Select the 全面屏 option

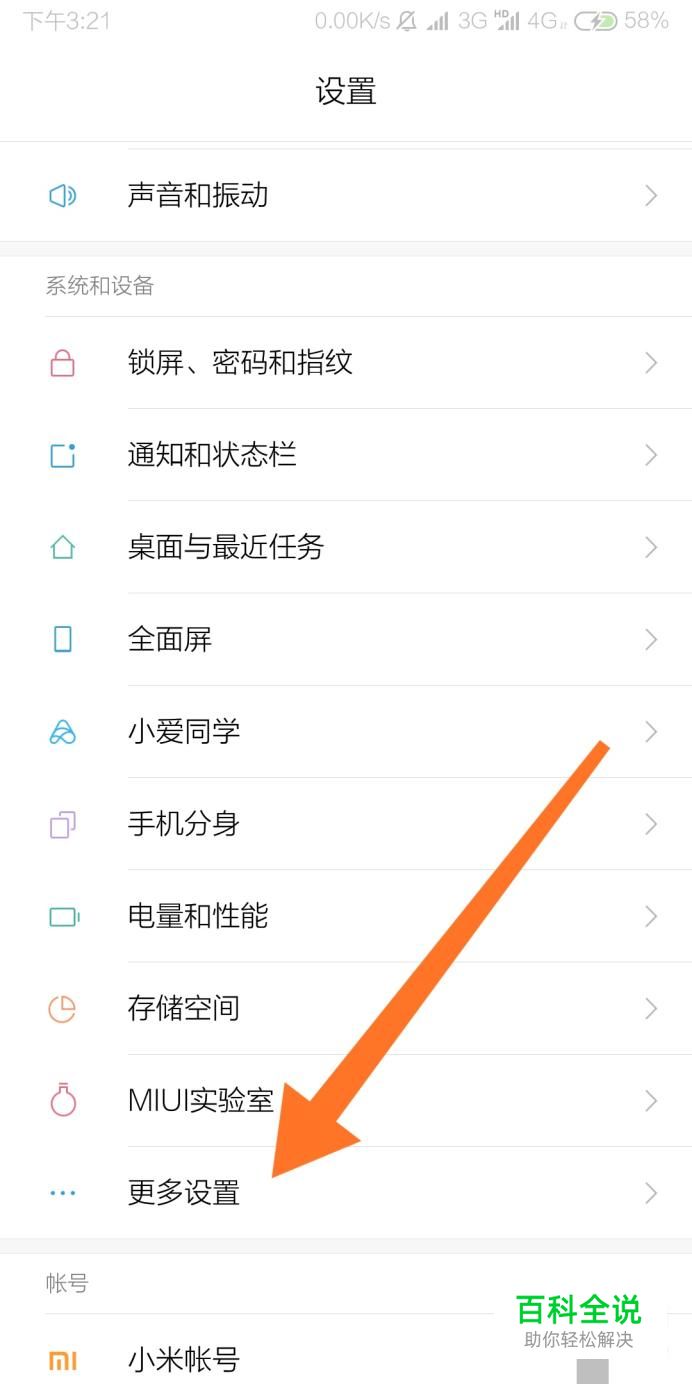tap(170, 639)
